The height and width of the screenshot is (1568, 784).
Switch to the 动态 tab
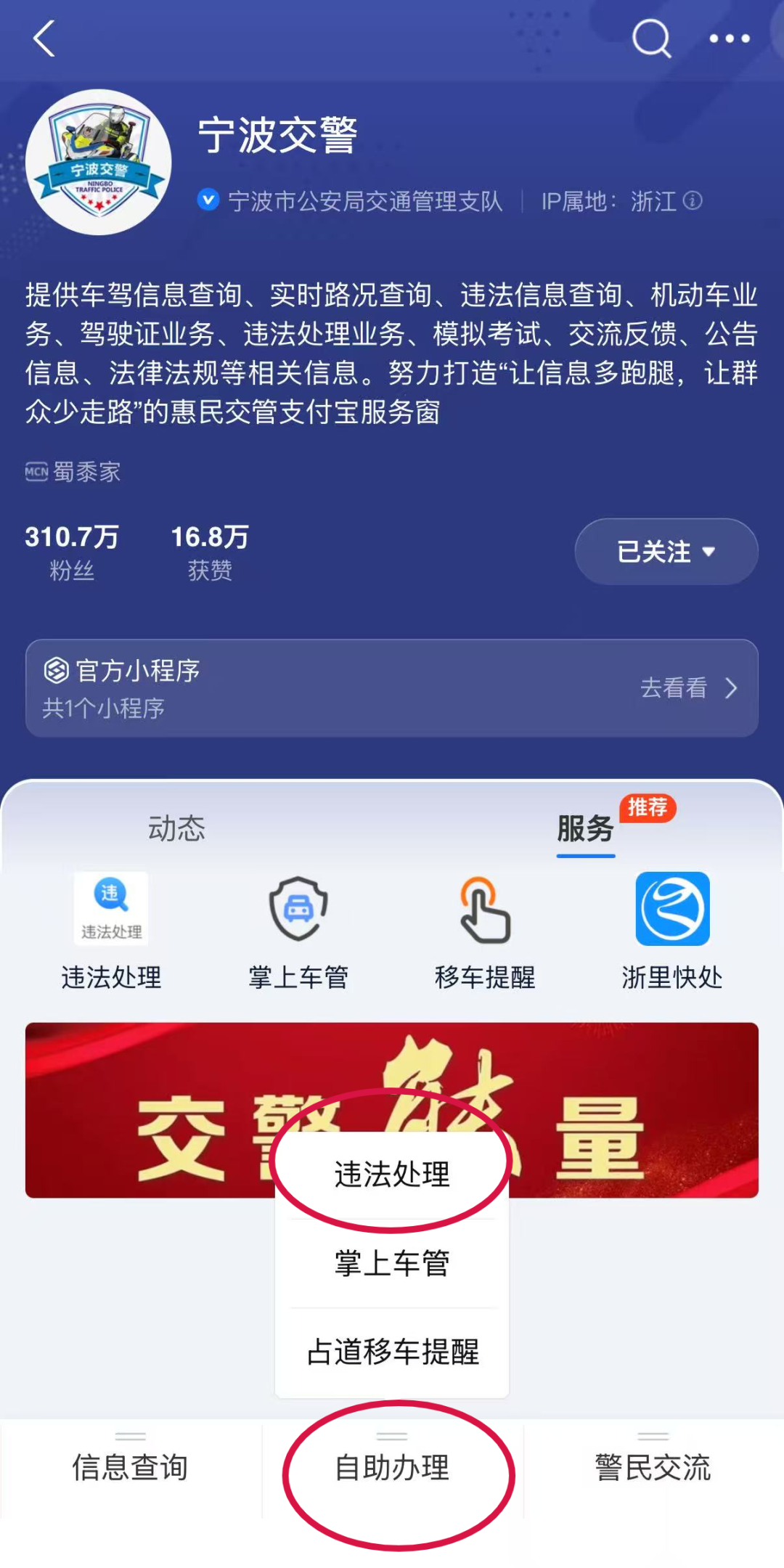click(x=176, y=828)
